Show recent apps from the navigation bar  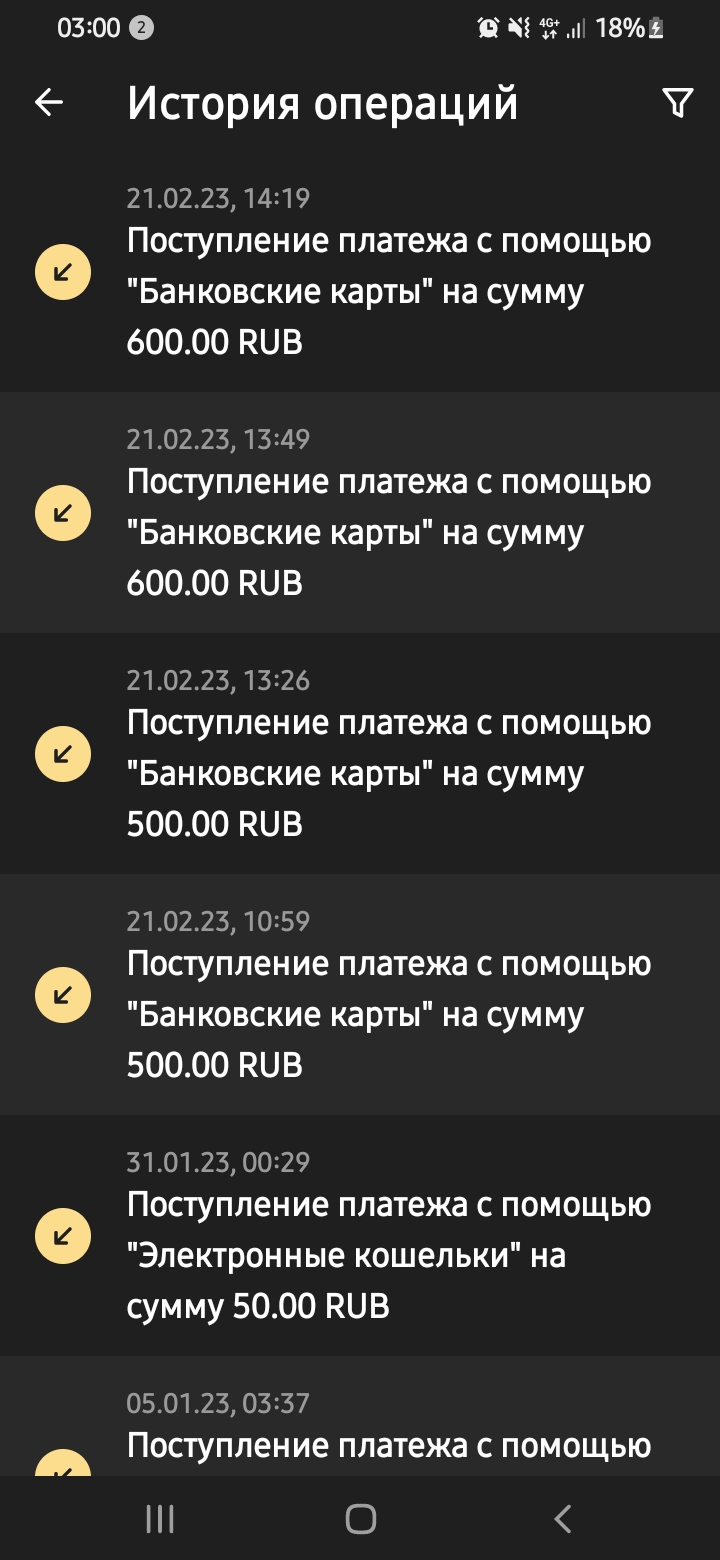(160, 1519)
